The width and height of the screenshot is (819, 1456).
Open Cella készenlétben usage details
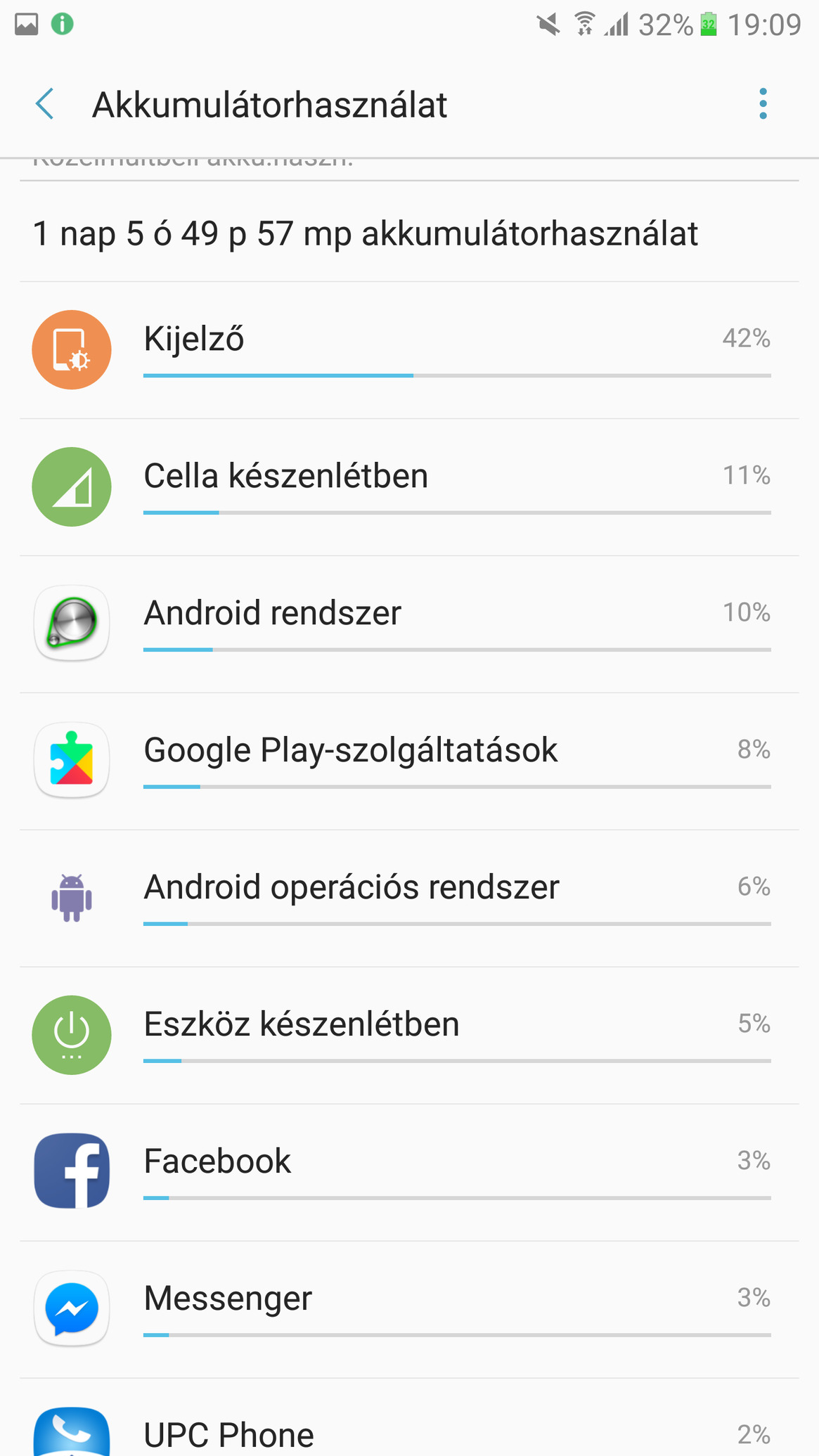point(409,487)
